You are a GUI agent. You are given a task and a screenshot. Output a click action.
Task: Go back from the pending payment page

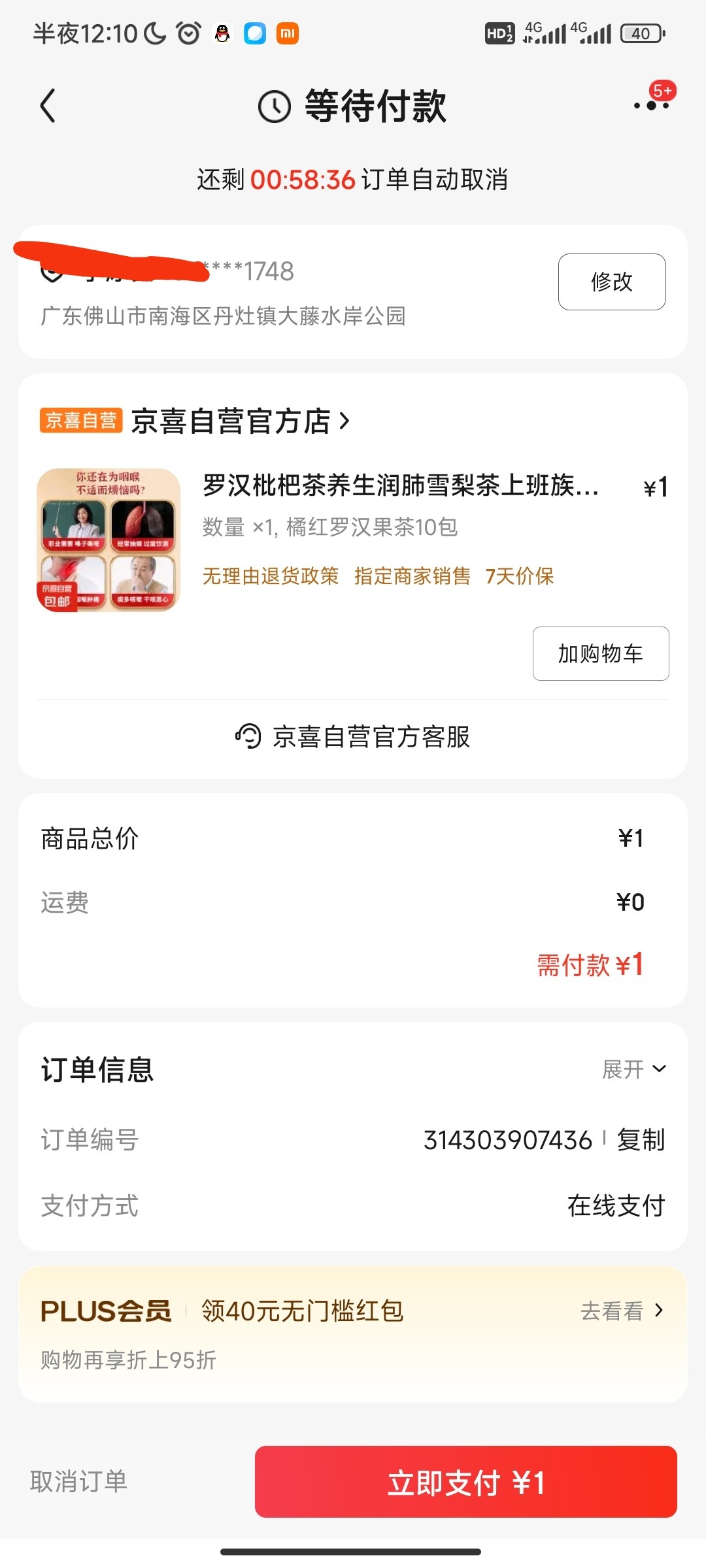point(48,106)
